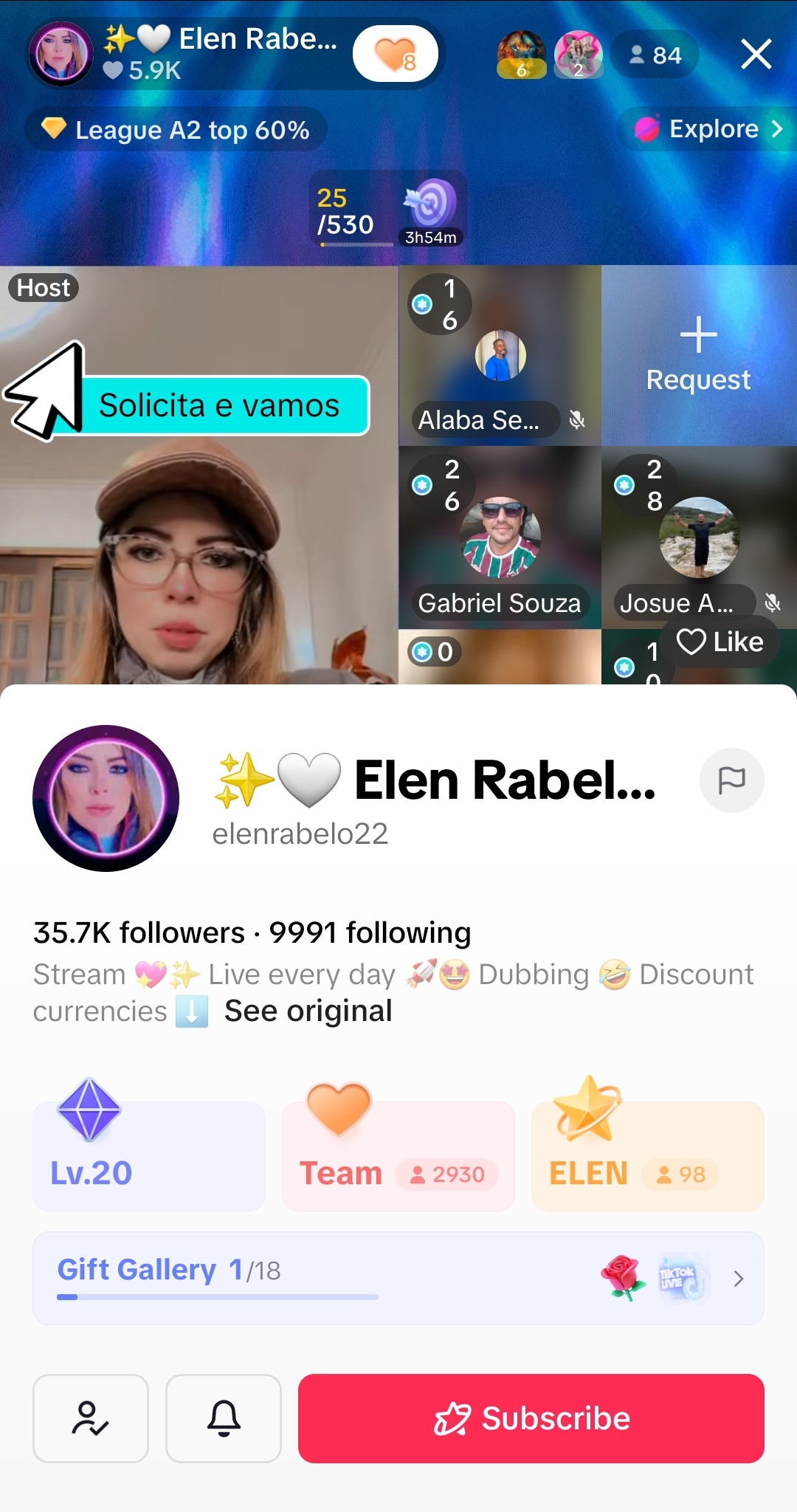View the 84 viewers list

click(x=655, y=55)
